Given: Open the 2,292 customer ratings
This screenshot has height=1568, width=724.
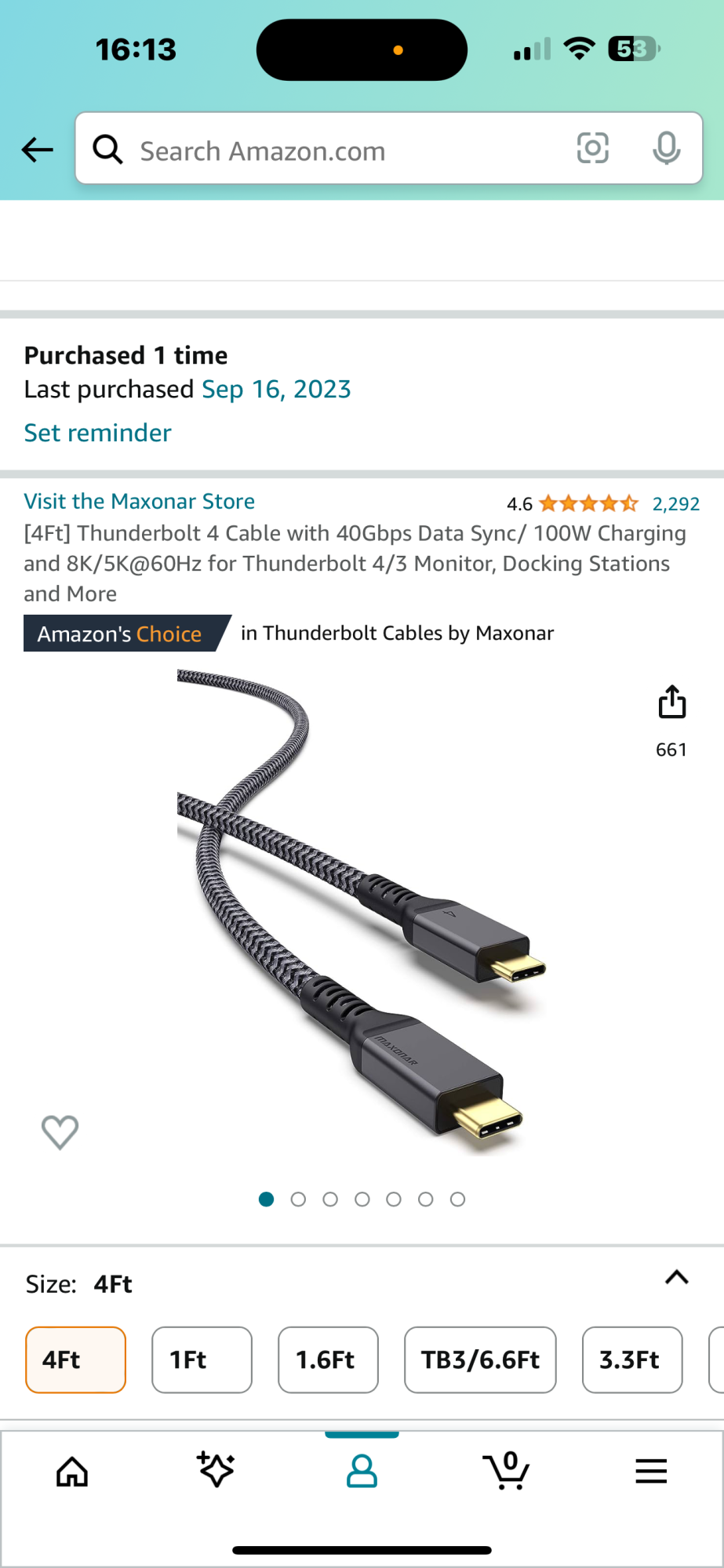Looking at the screenshot, I should [675, 504].
